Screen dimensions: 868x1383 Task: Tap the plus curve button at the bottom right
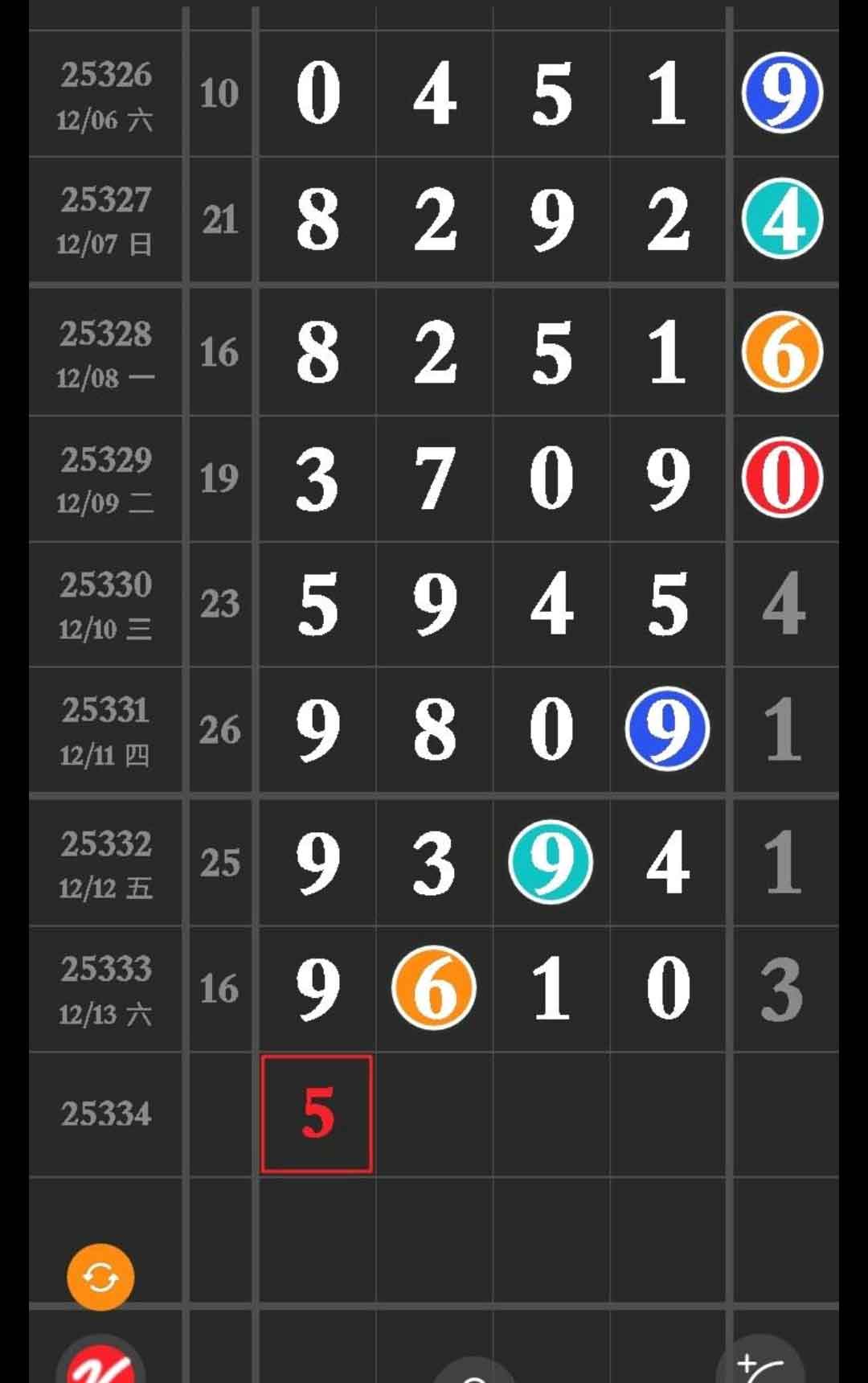(x=759, y=1365)
